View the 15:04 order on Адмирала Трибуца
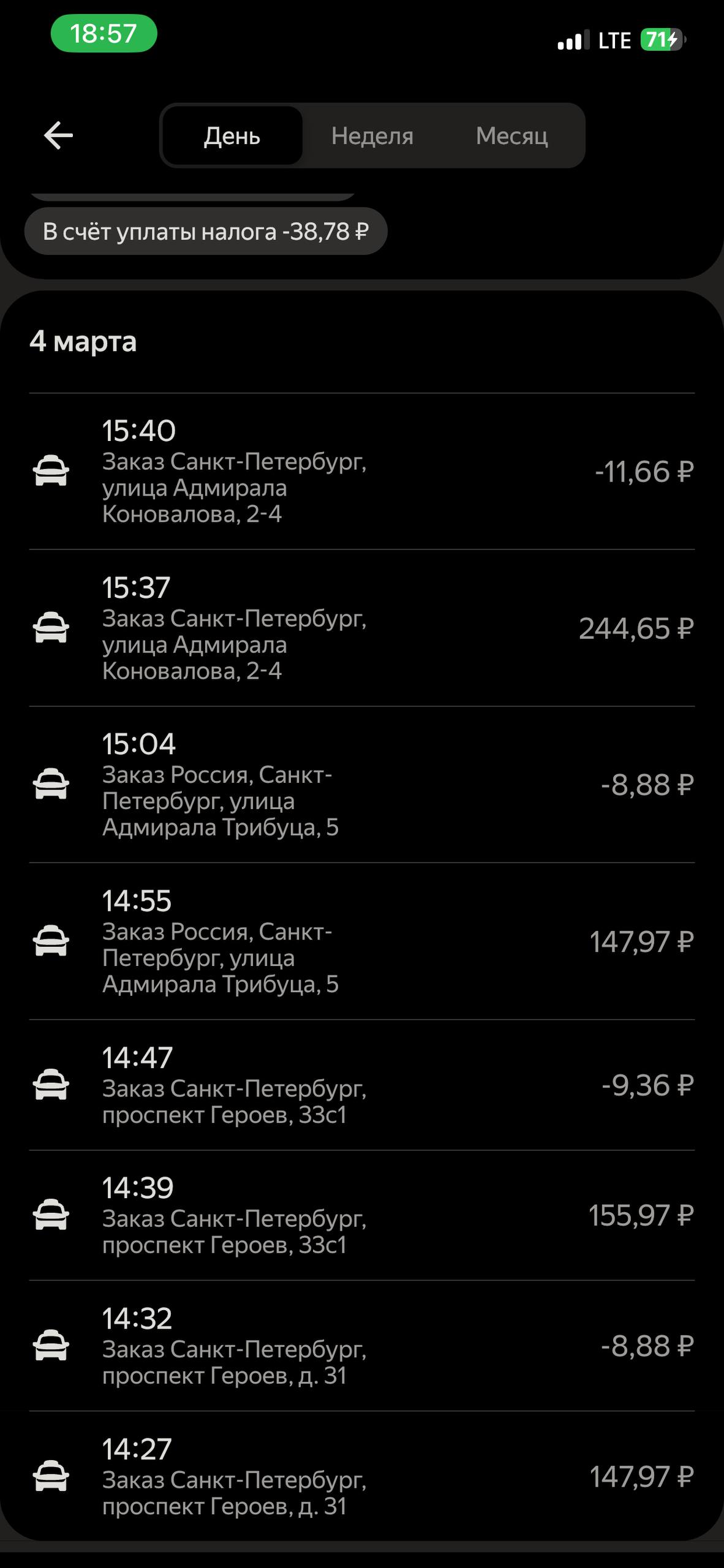This screenshot has width=724, height=1568. 361,785
